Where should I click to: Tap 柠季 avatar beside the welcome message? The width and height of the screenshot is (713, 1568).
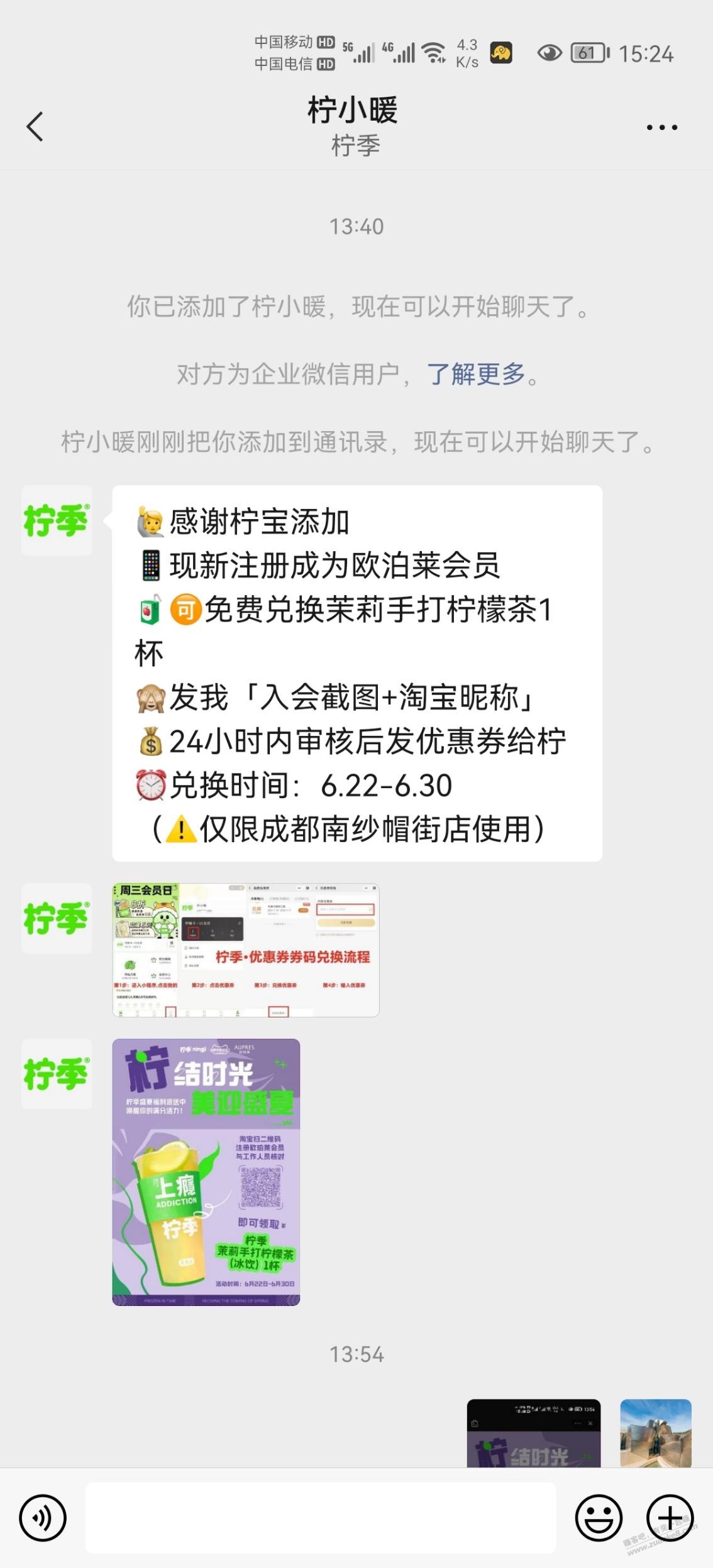[57, 520]
